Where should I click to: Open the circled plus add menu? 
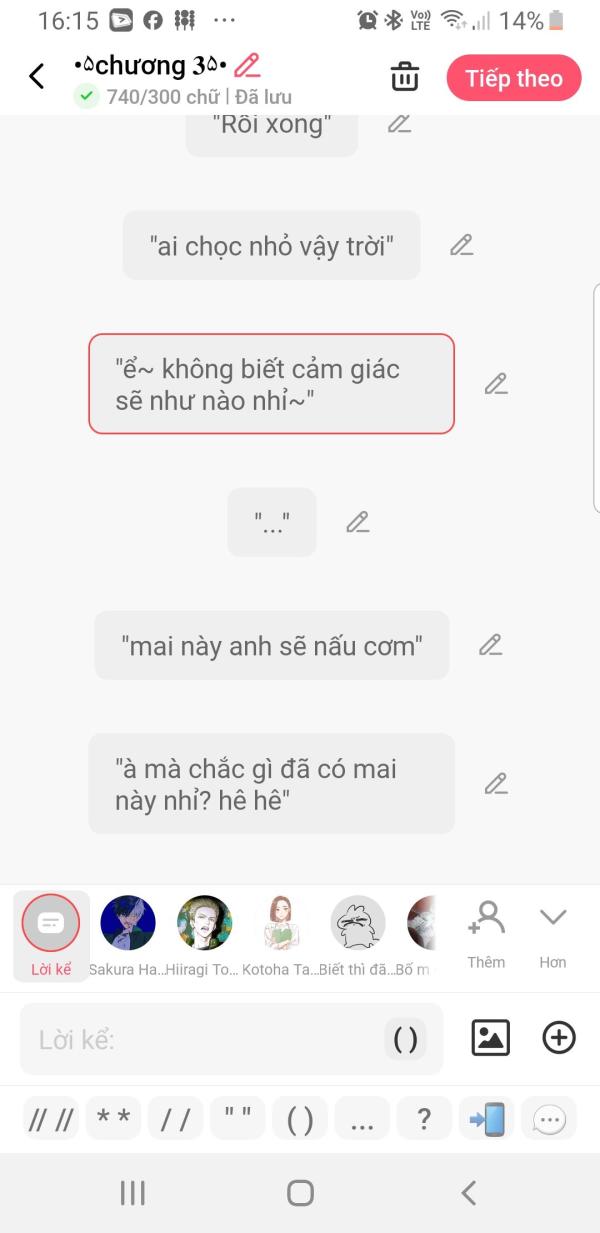(559, 1038)
